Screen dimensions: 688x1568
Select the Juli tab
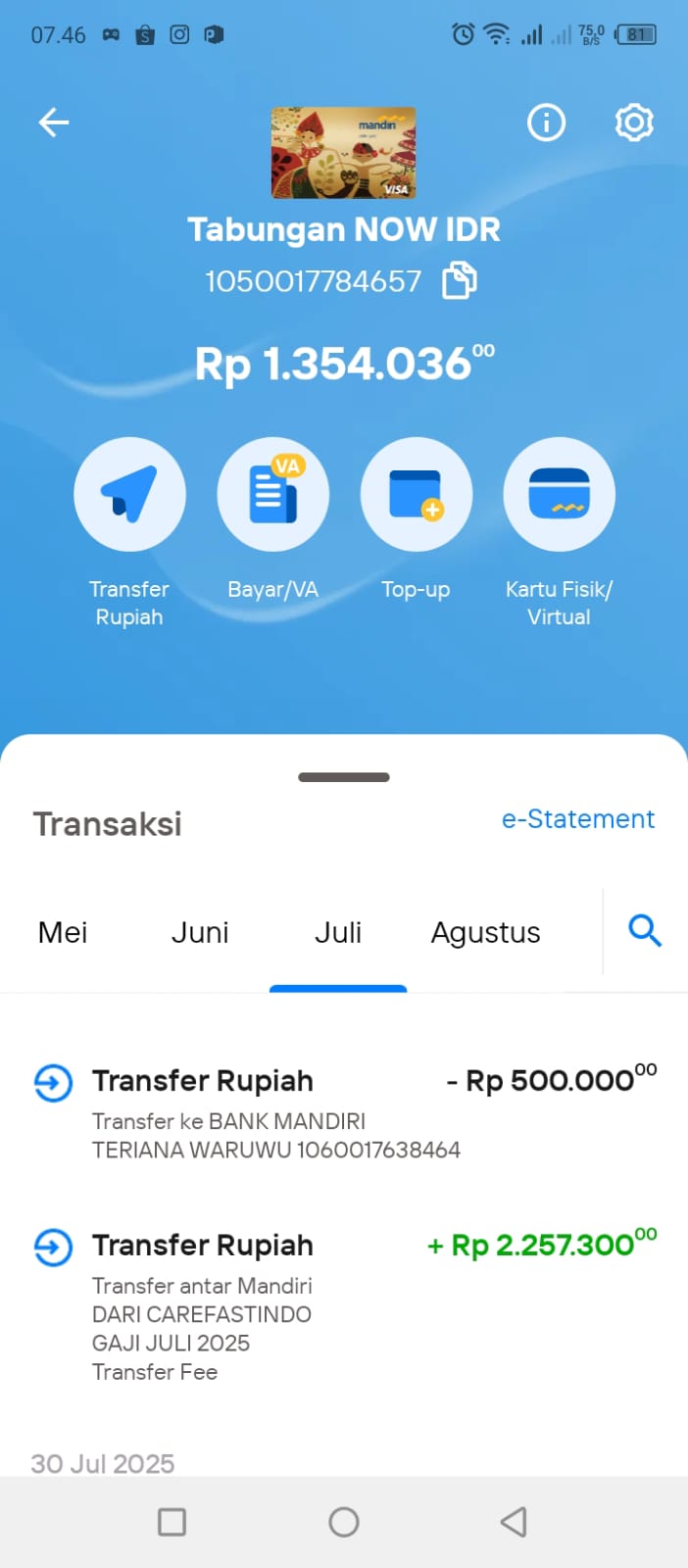coord(338,932)
